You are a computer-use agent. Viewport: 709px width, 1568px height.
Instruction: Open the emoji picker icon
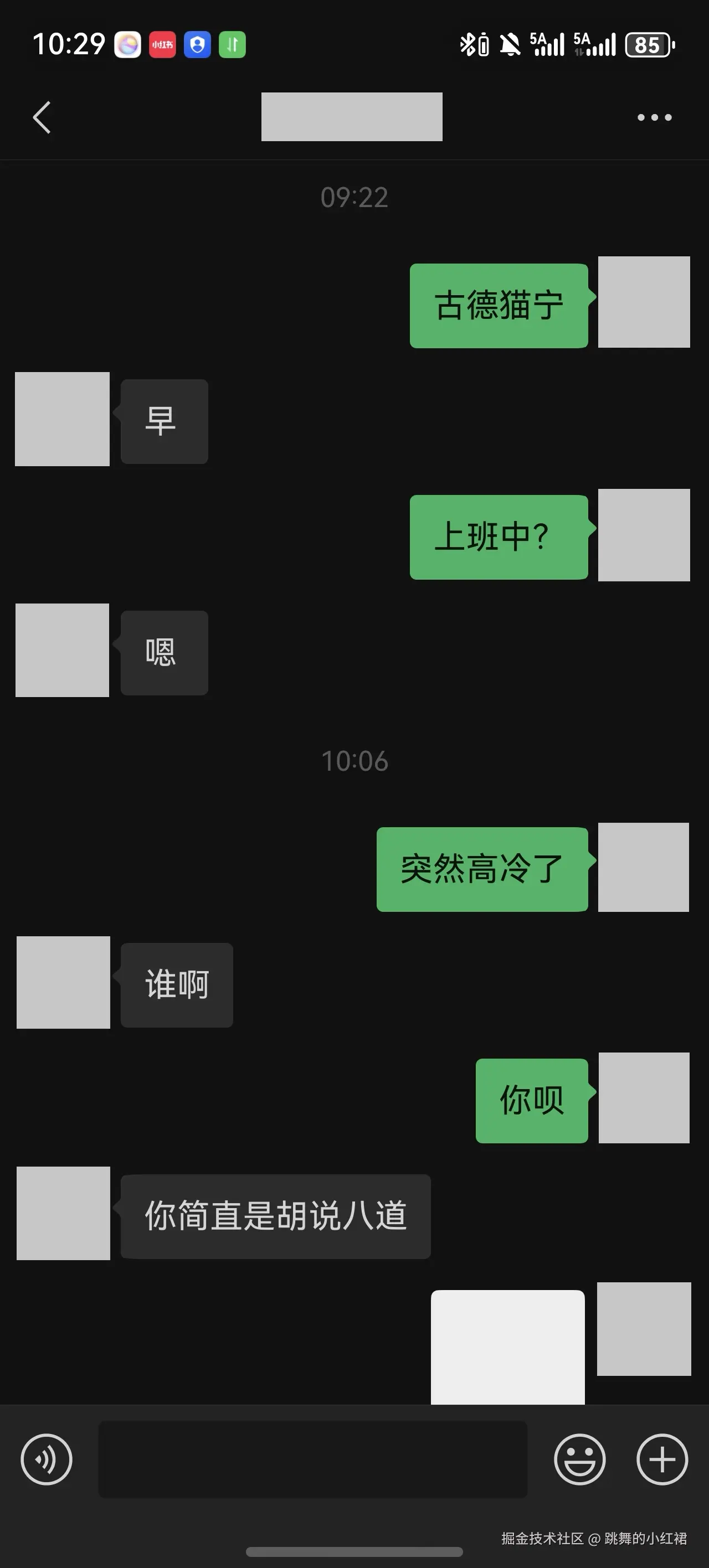580,1459
